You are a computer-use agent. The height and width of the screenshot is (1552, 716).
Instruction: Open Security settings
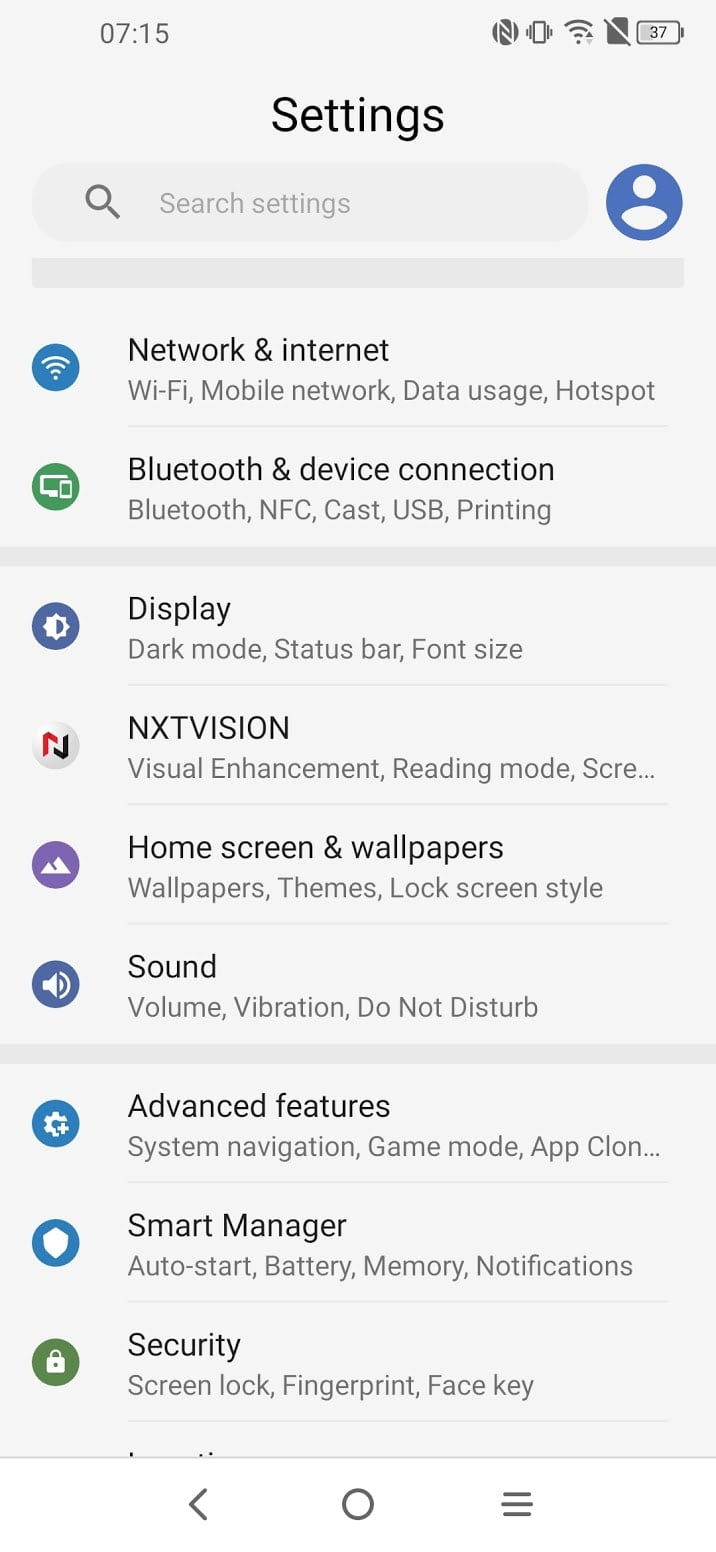(390, 1363)
